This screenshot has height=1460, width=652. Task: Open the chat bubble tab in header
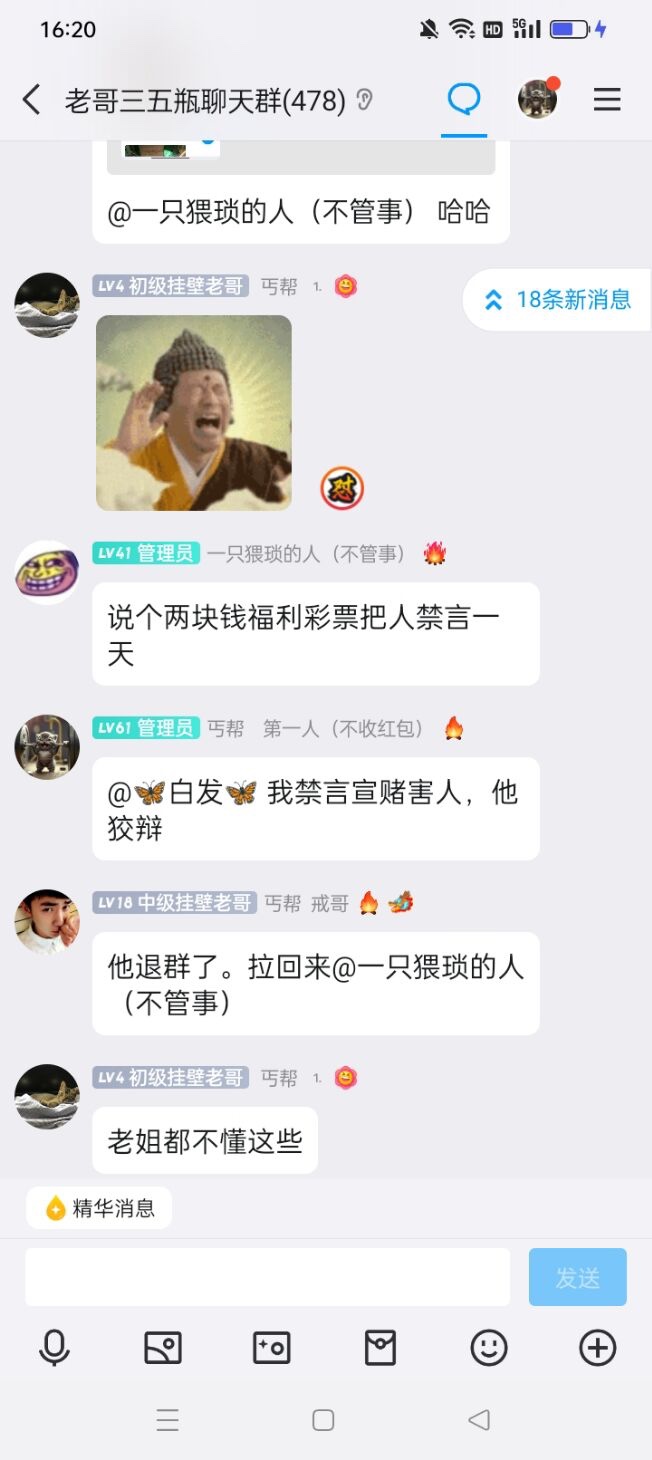coord(464,99)
